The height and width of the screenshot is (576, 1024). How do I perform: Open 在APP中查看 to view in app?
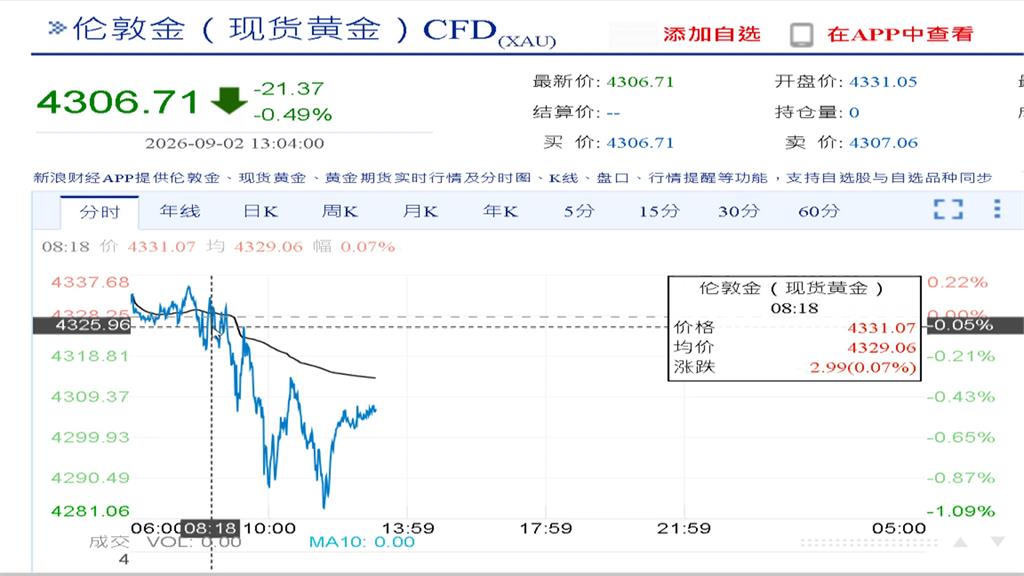[x=882, y=34]
